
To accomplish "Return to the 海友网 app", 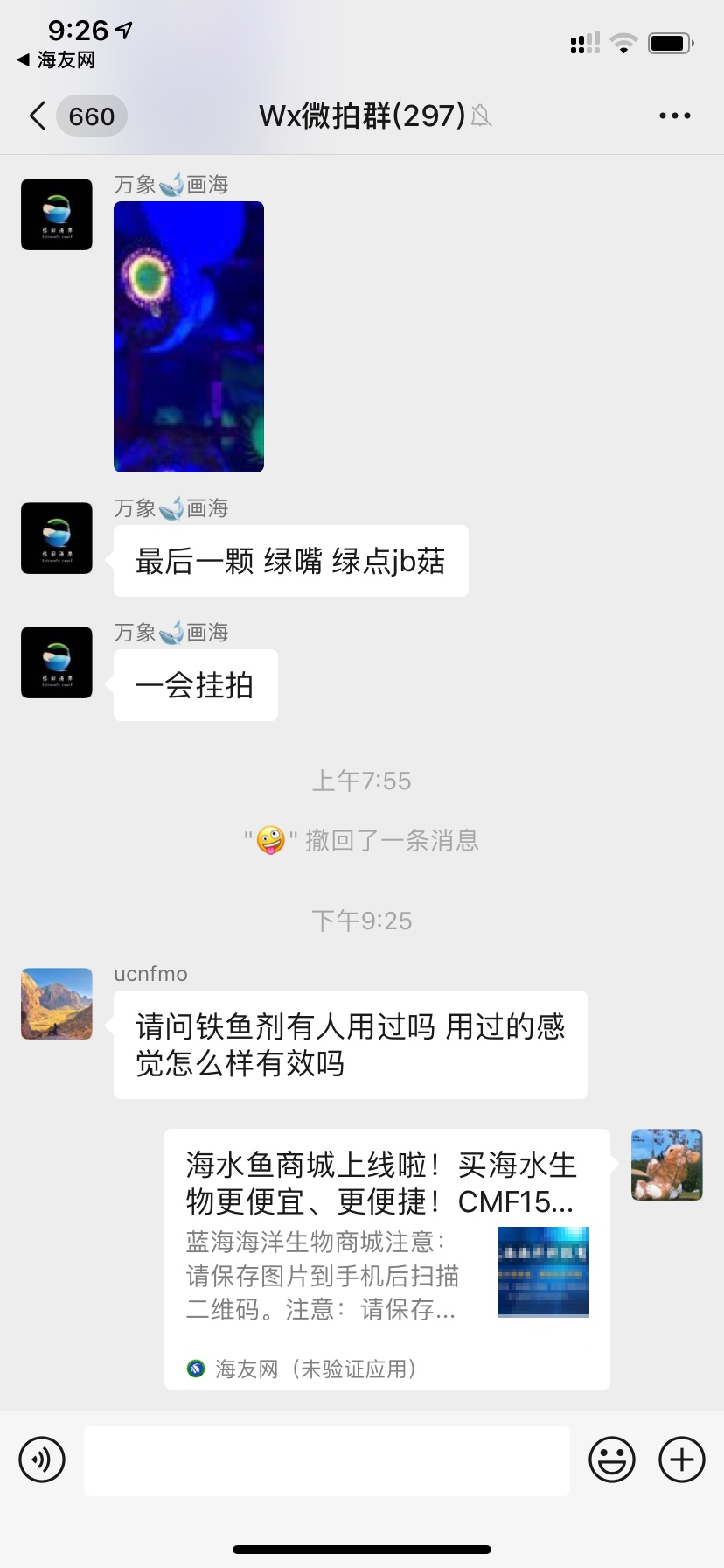I will click(56, 59).
